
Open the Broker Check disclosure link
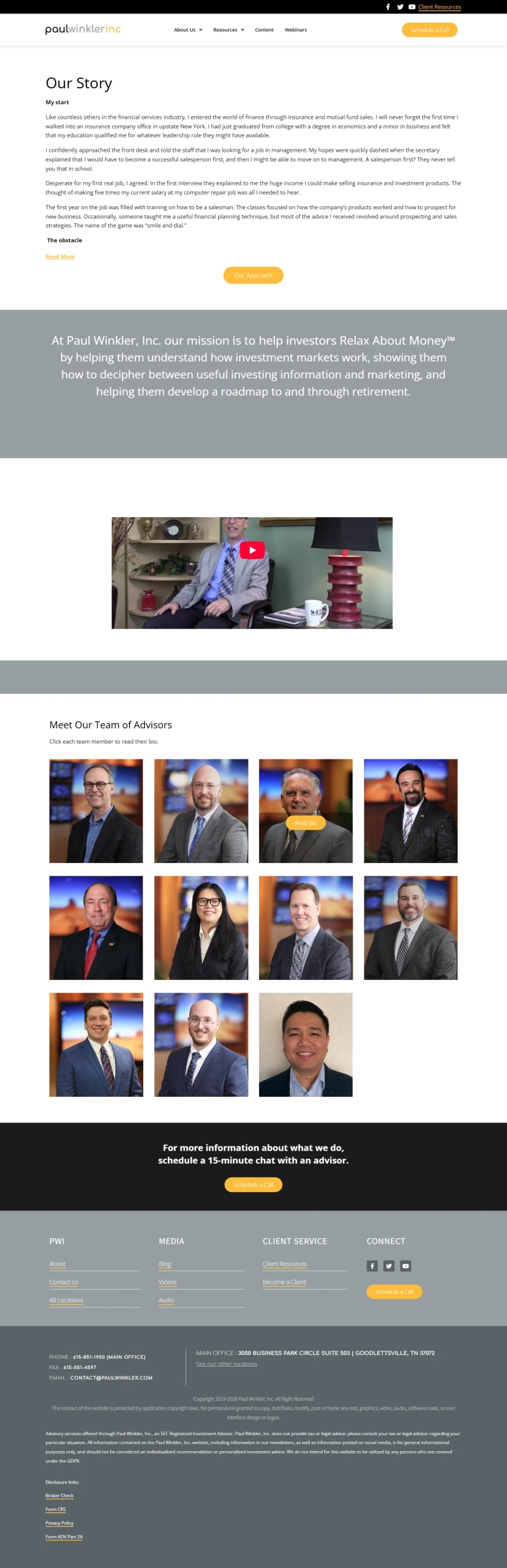[x=59, y=1495]
